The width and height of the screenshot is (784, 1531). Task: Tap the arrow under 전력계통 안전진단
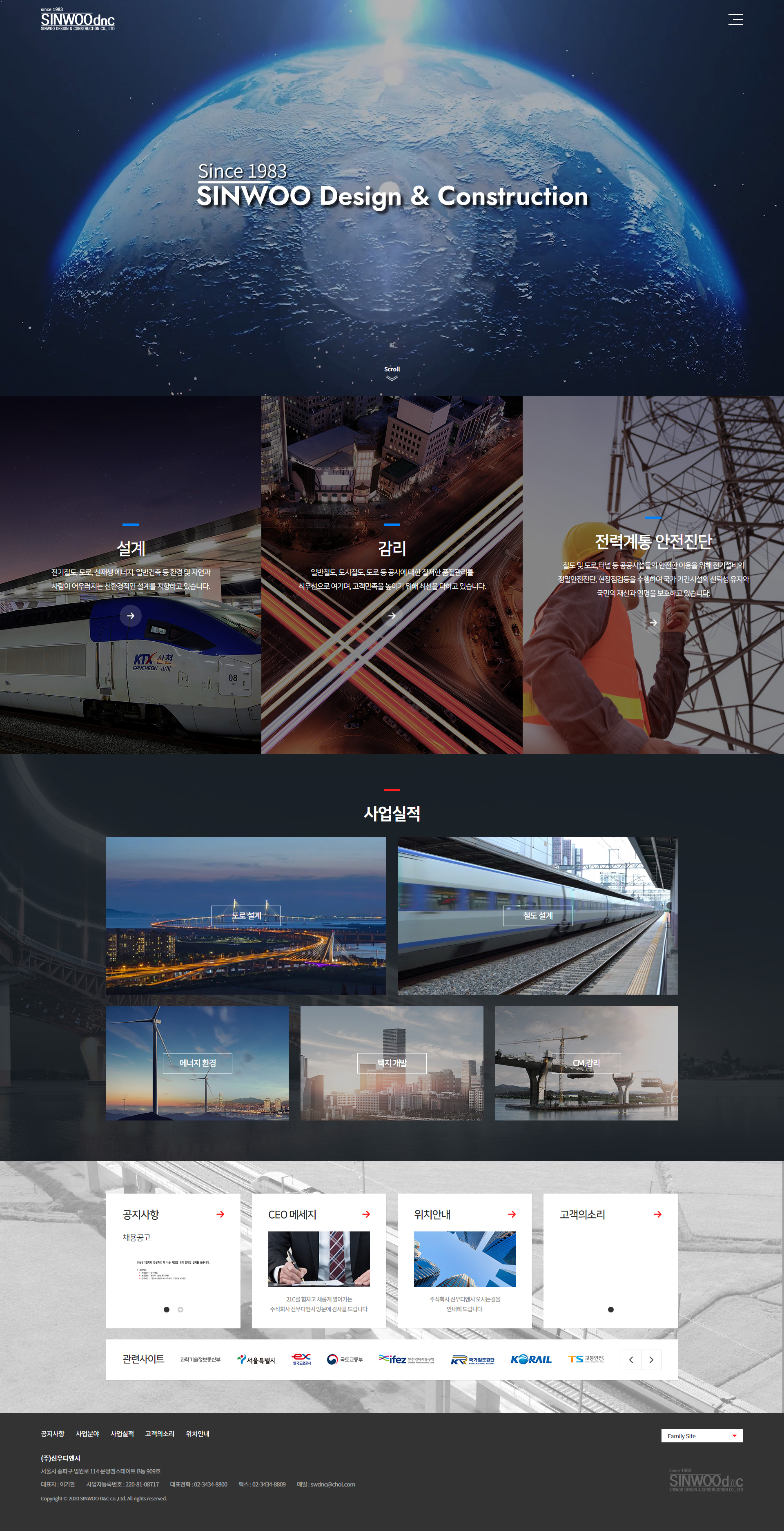(x=653, y=622)
